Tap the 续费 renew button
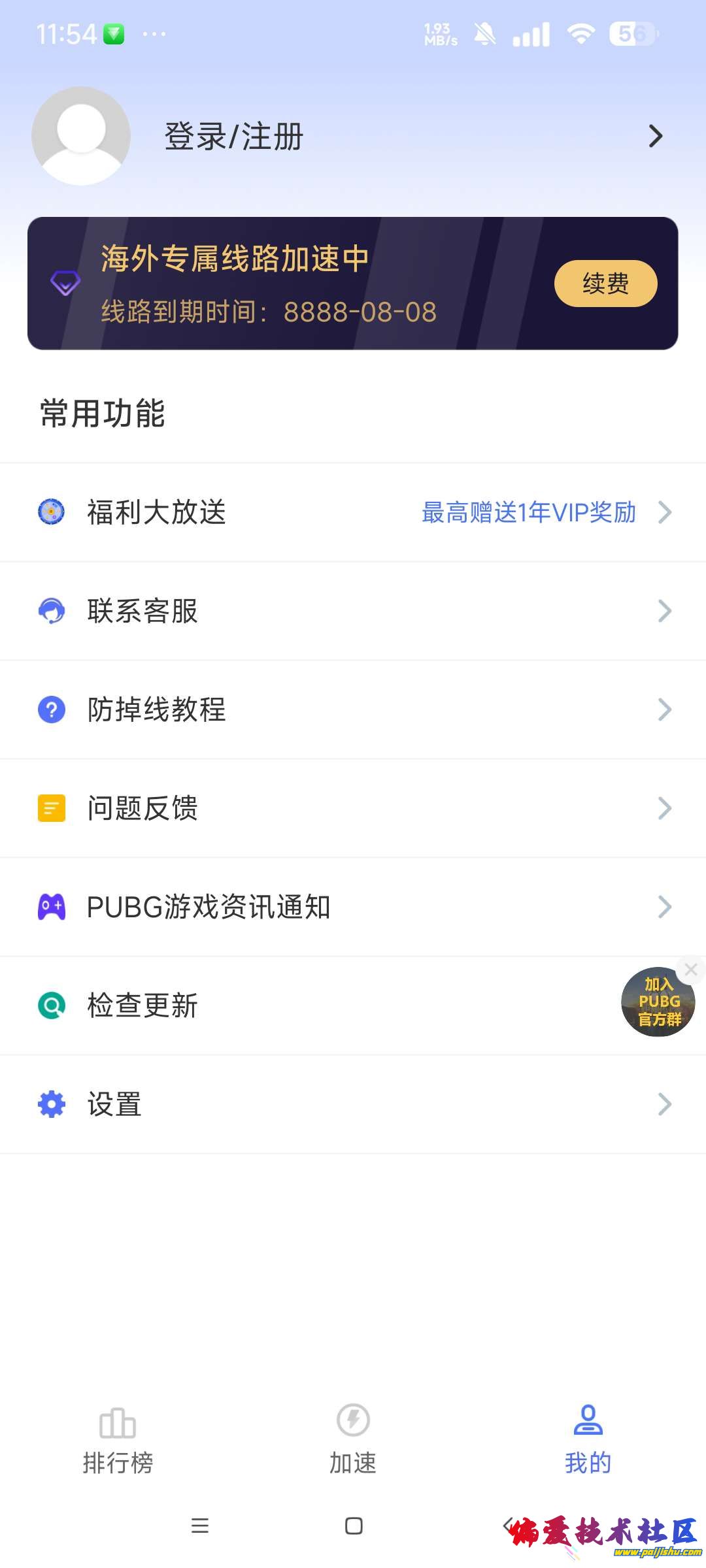Viewport: 706px width, 1568px height. (605, 284)
